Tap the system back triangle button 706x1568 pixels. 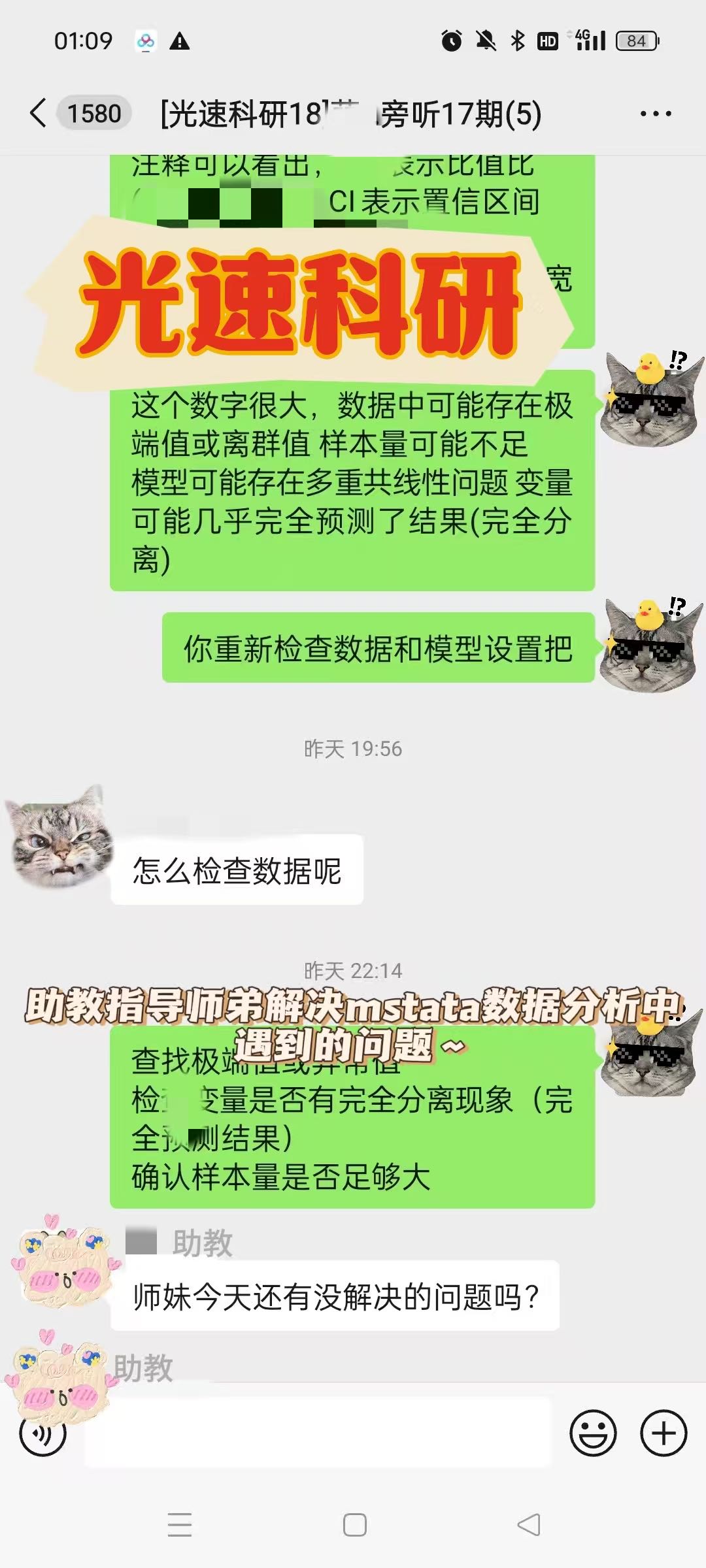(x=529, y=1525)
